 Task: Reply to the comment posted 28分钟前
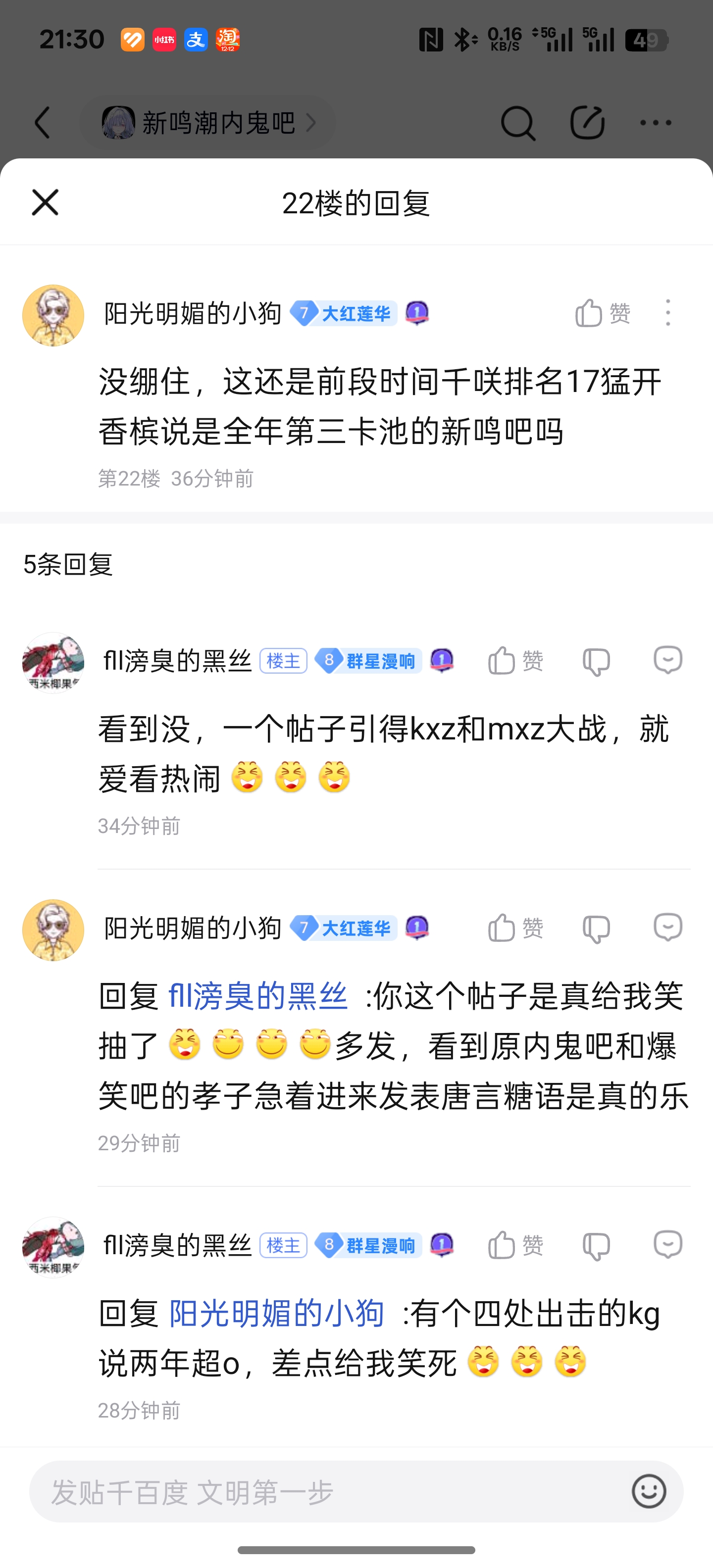(668, 1244)
